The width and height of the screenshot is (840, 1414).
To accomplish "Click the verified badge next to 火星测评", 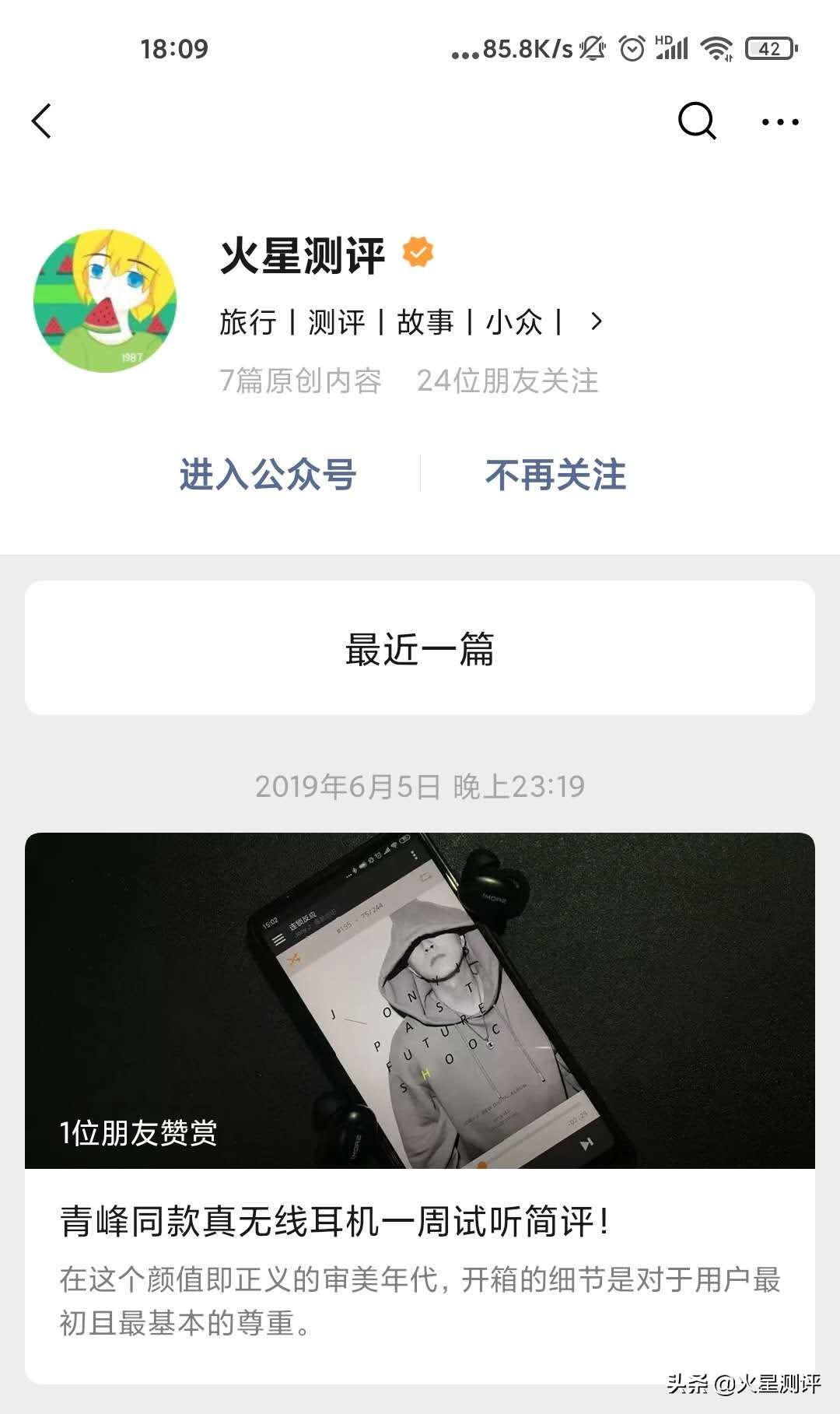I will coord(417,251).
